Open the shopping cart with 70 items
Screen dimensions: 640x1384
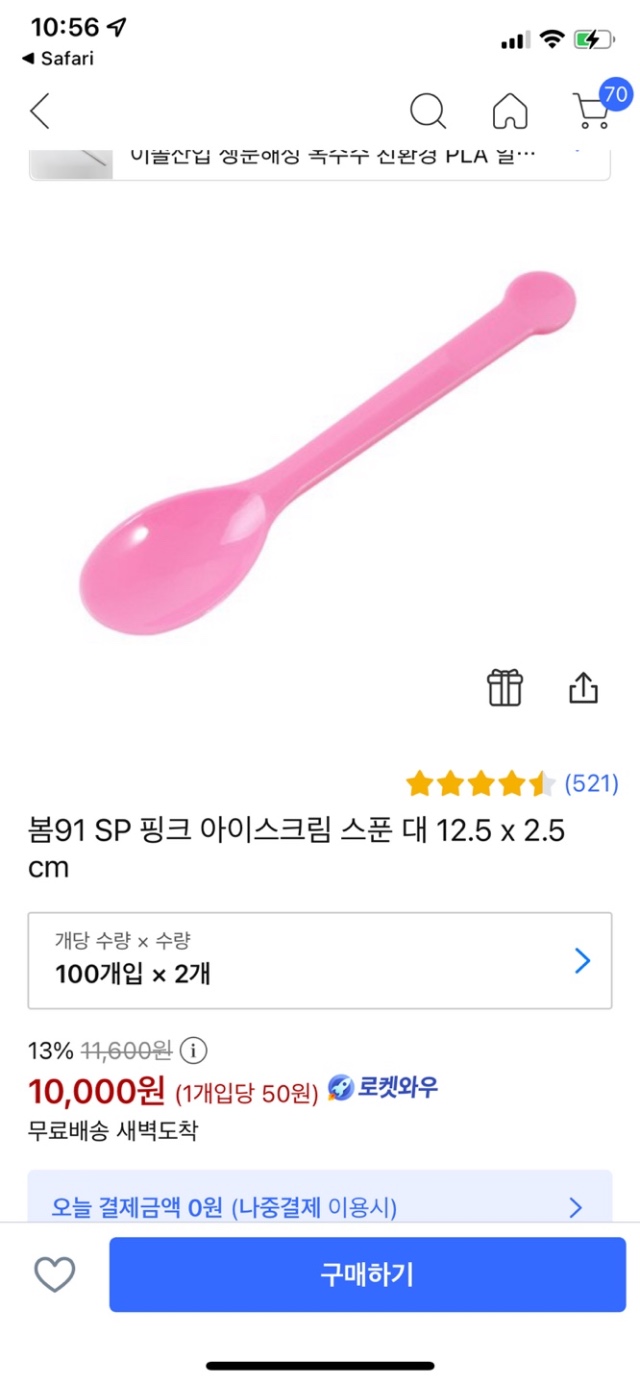point(593,109)
